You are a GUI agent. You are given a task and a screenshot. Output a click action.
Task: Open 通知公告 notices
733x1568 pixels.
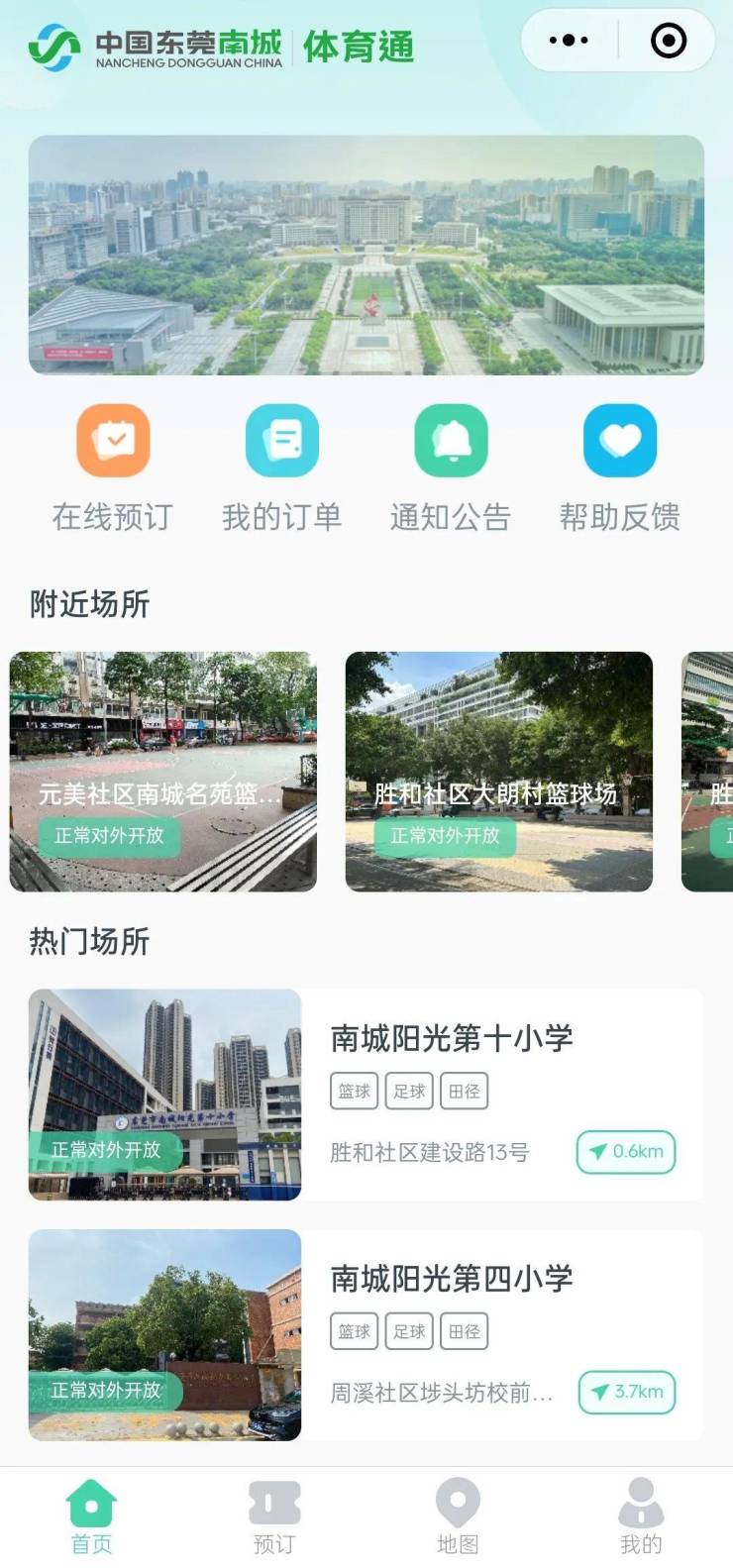[x=451, y=468]
